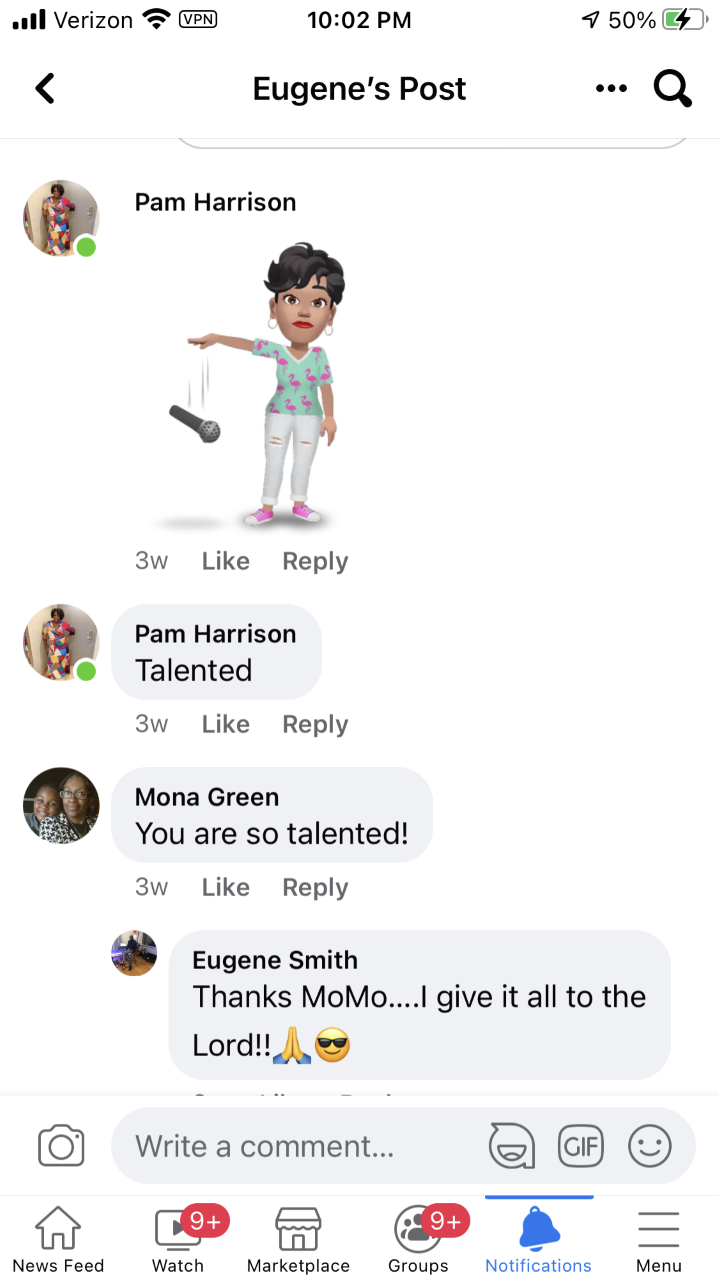
Task: Switch to the Watch tab
Action: [178, 1240]
